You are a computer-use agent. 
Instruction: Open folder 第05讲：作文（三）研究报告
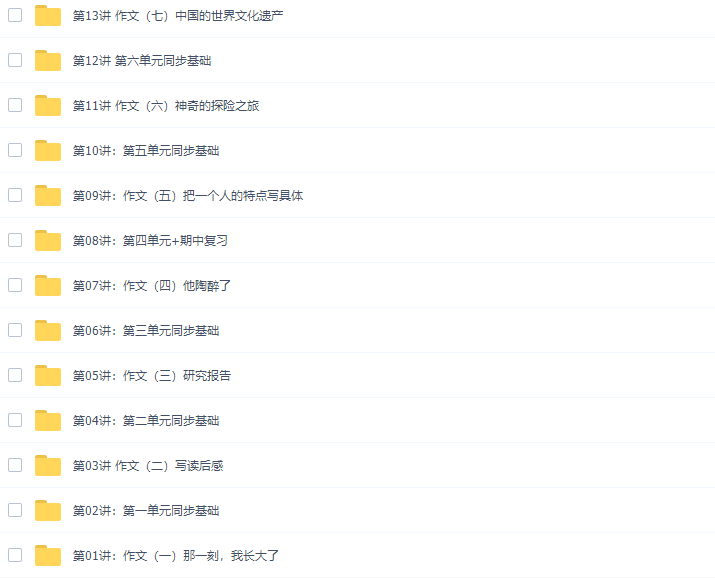tap(152, 376)
